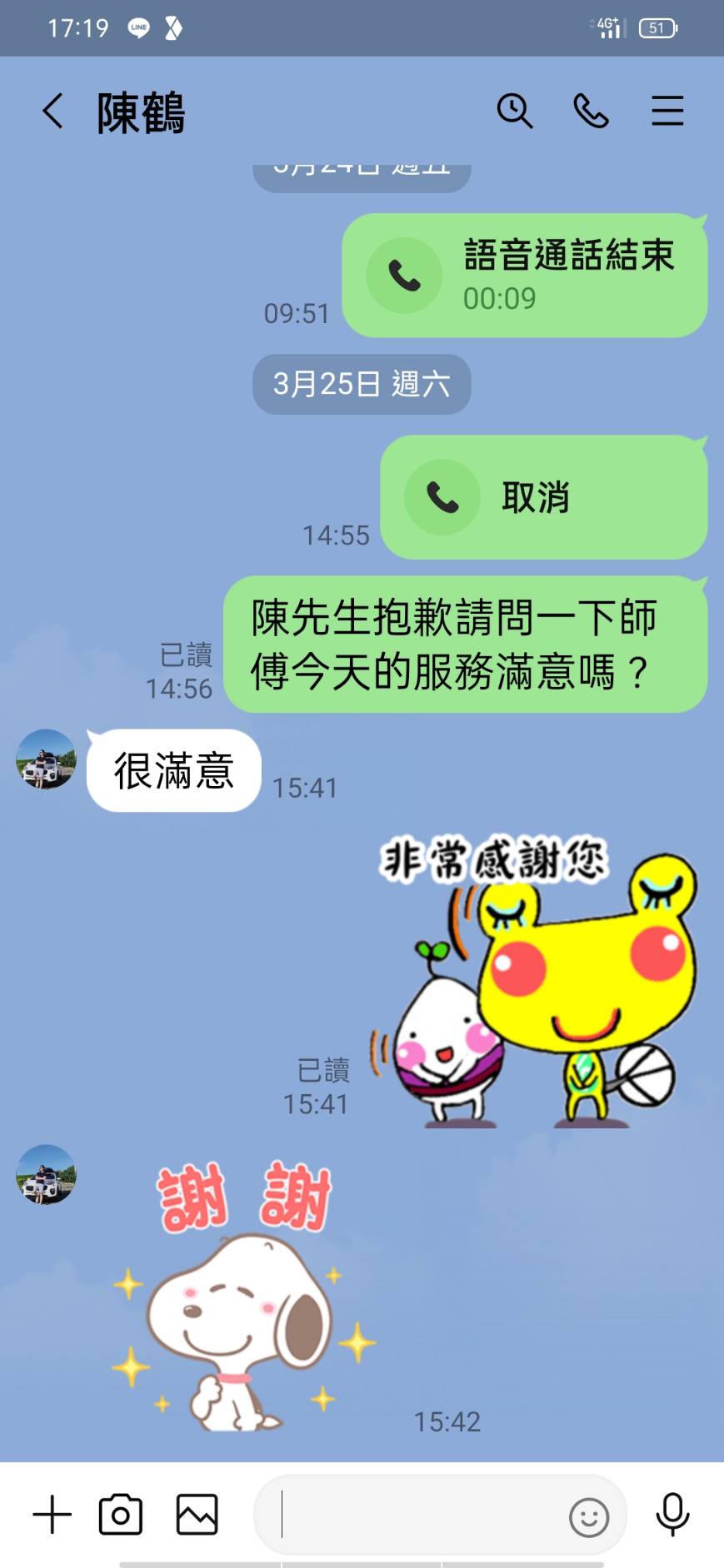Open the plus attachment menu
The width and height of the screenshot is (724, 1568).
click(x=52, y=1514)
